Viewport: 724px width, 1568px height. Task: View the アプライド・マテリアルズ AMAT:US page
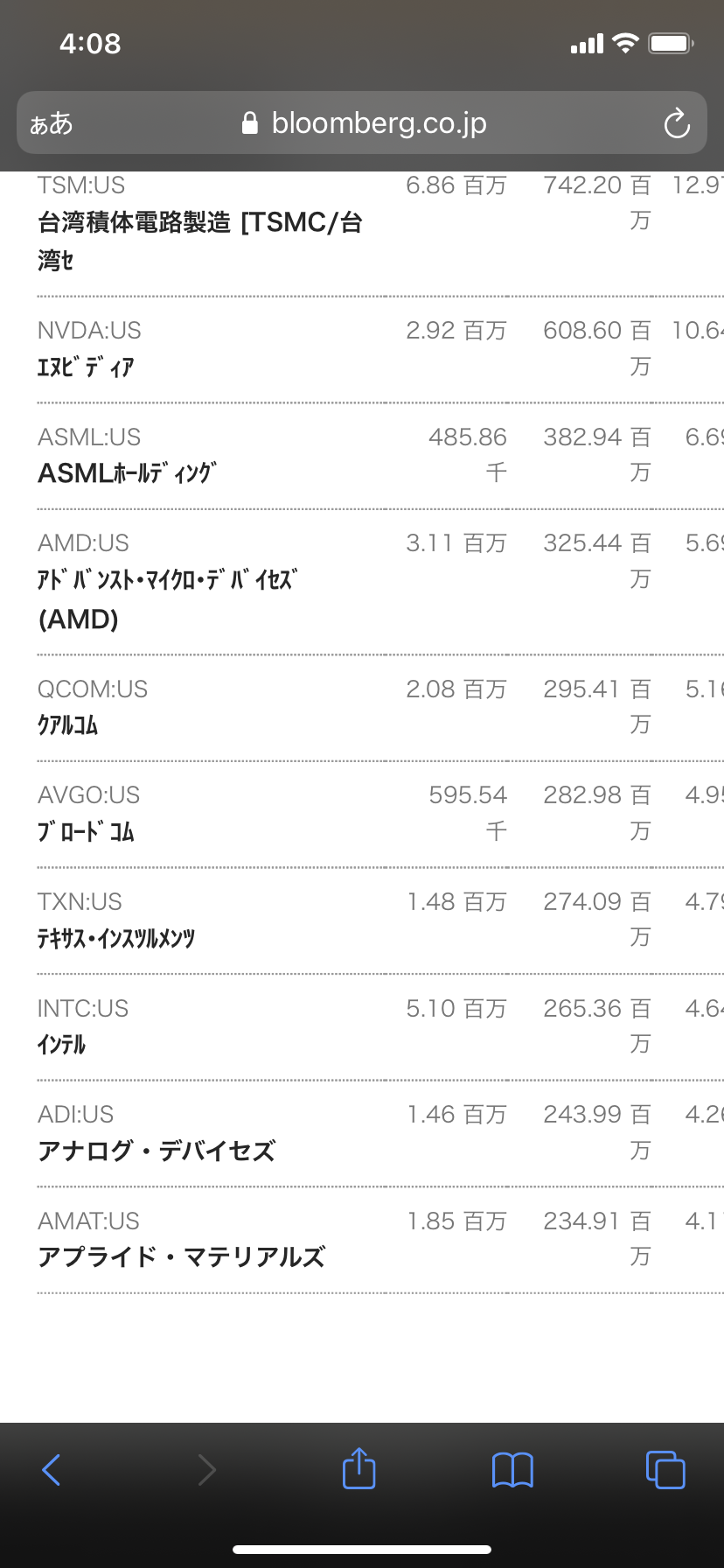tap(181, 1257)
